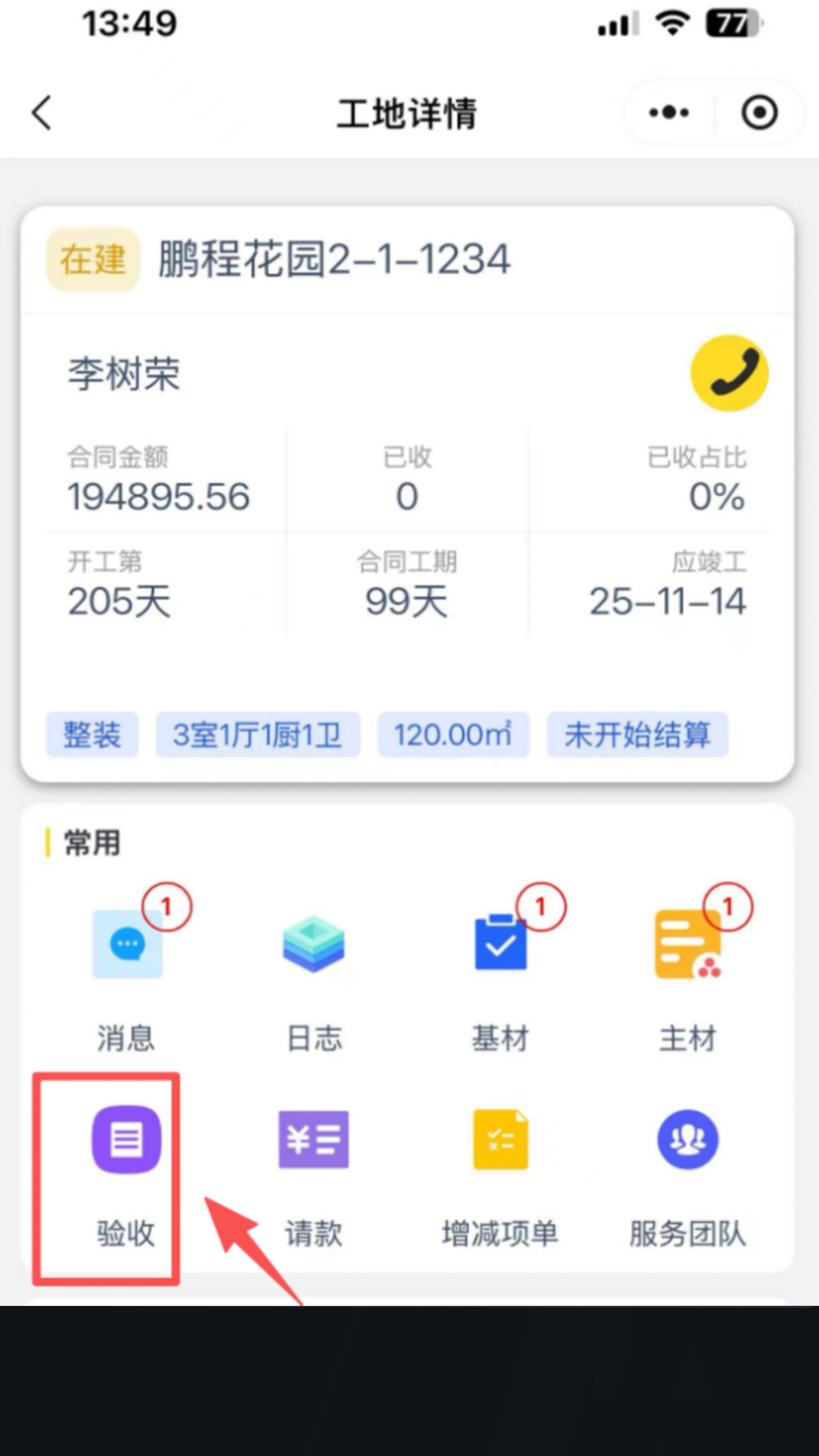Click the 整装 full renovation tag
This screenshot has width=819, height=1456.
pos(91,736)
